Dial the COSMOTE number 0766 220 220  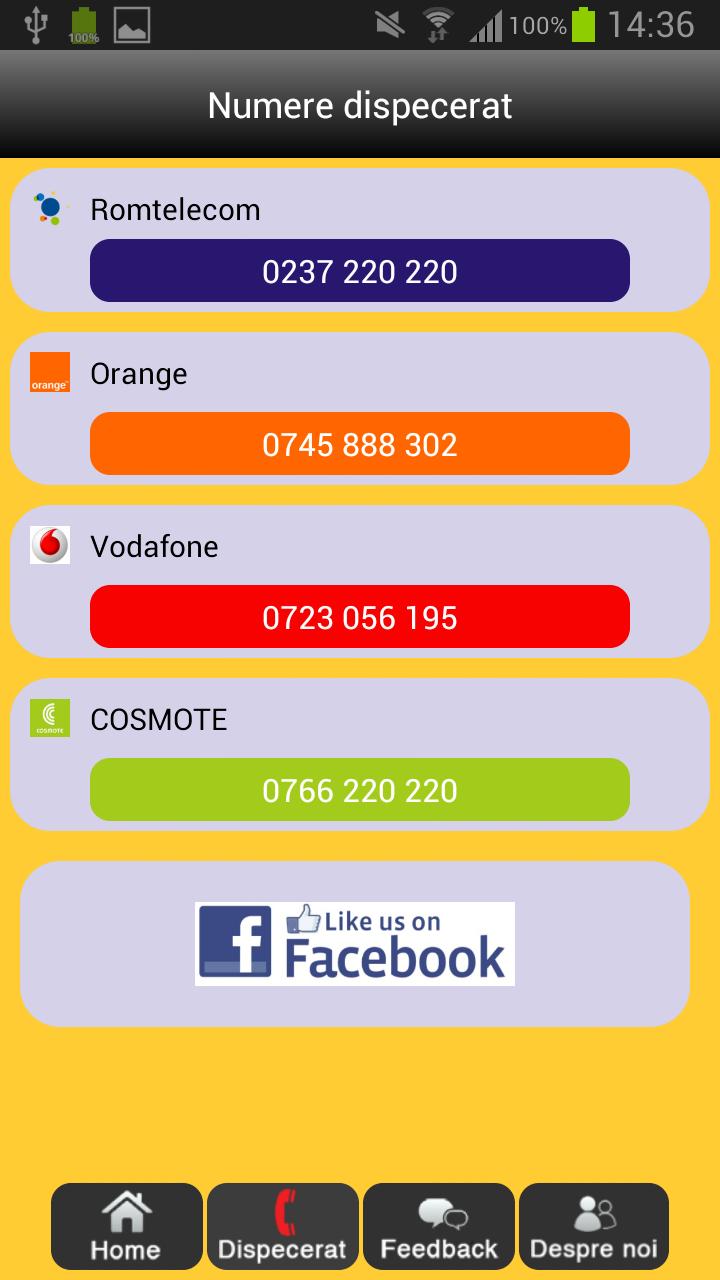(360, 790)
